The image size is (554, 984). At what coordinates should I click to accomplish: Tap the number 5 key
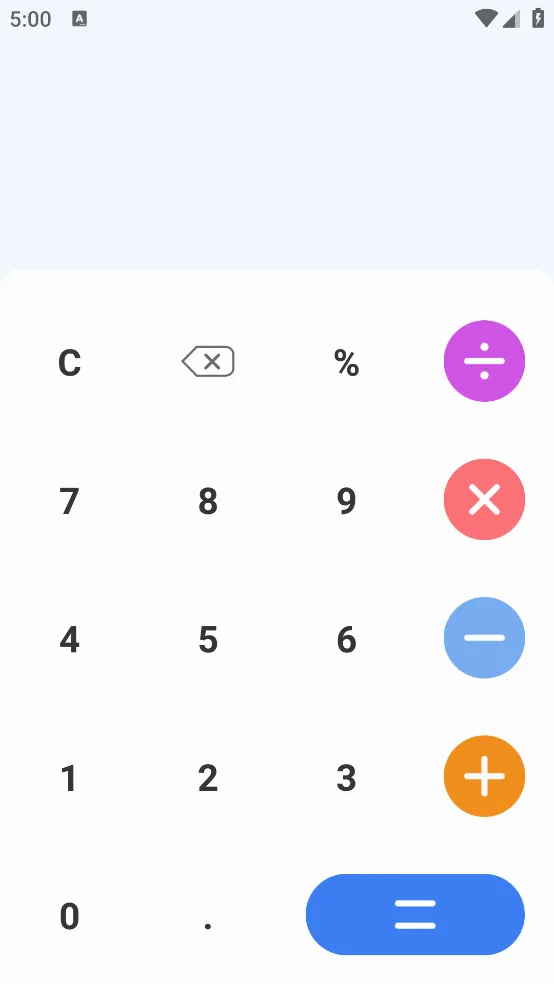point(208,638)
